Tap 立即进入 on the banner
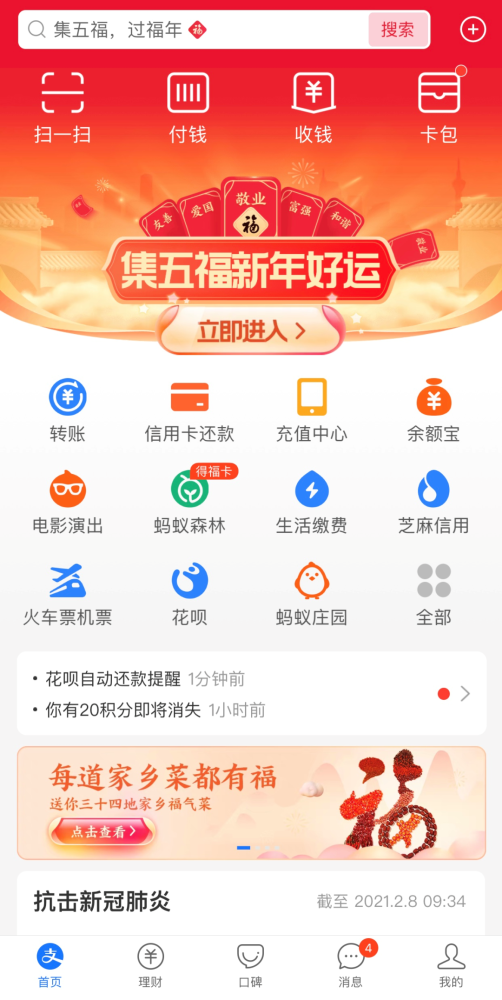The image size is (502, 1000). [251, 330]
